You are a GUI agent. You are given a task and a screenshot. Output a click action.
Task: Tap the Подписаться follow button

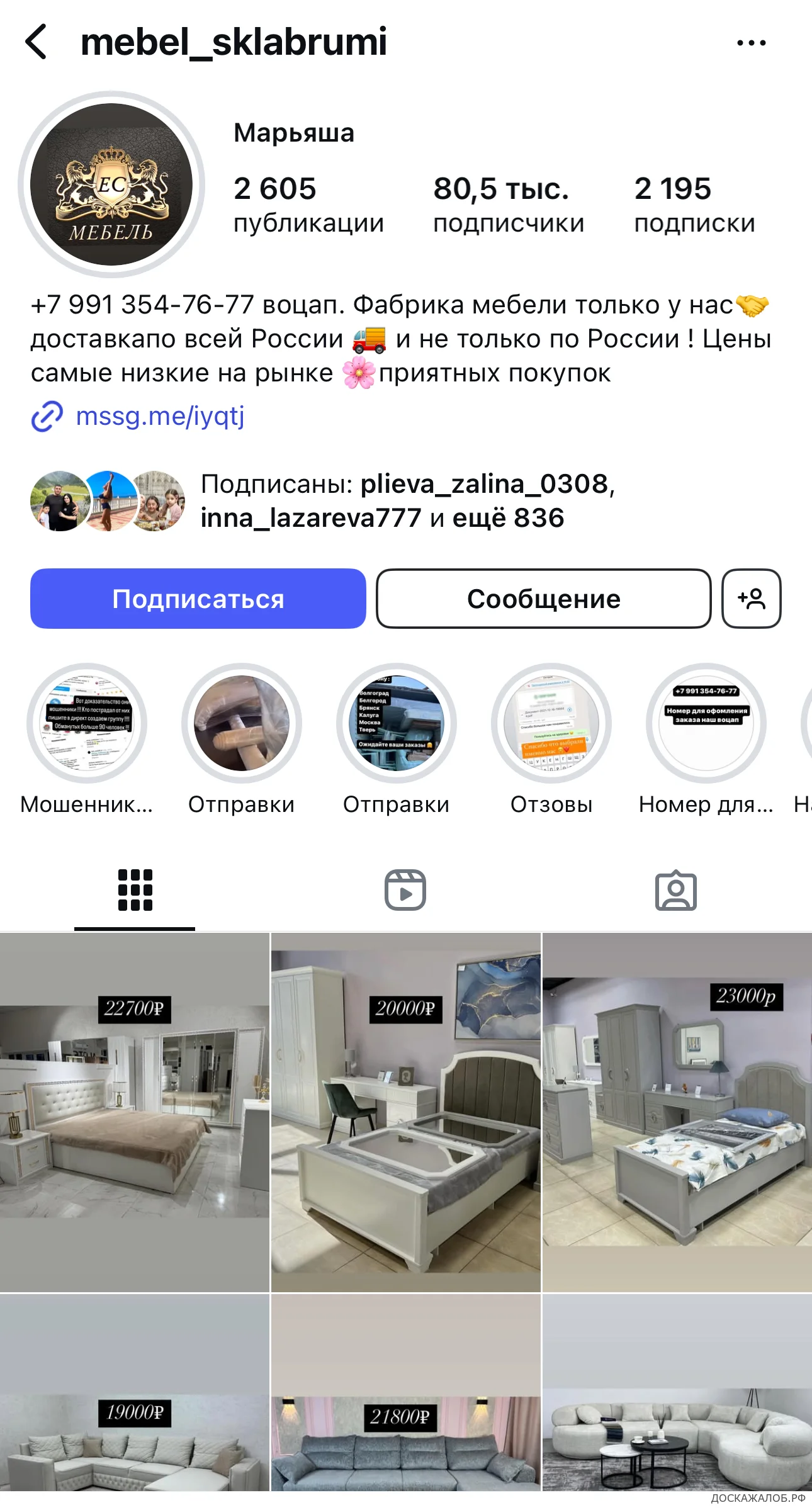(198, 599)
